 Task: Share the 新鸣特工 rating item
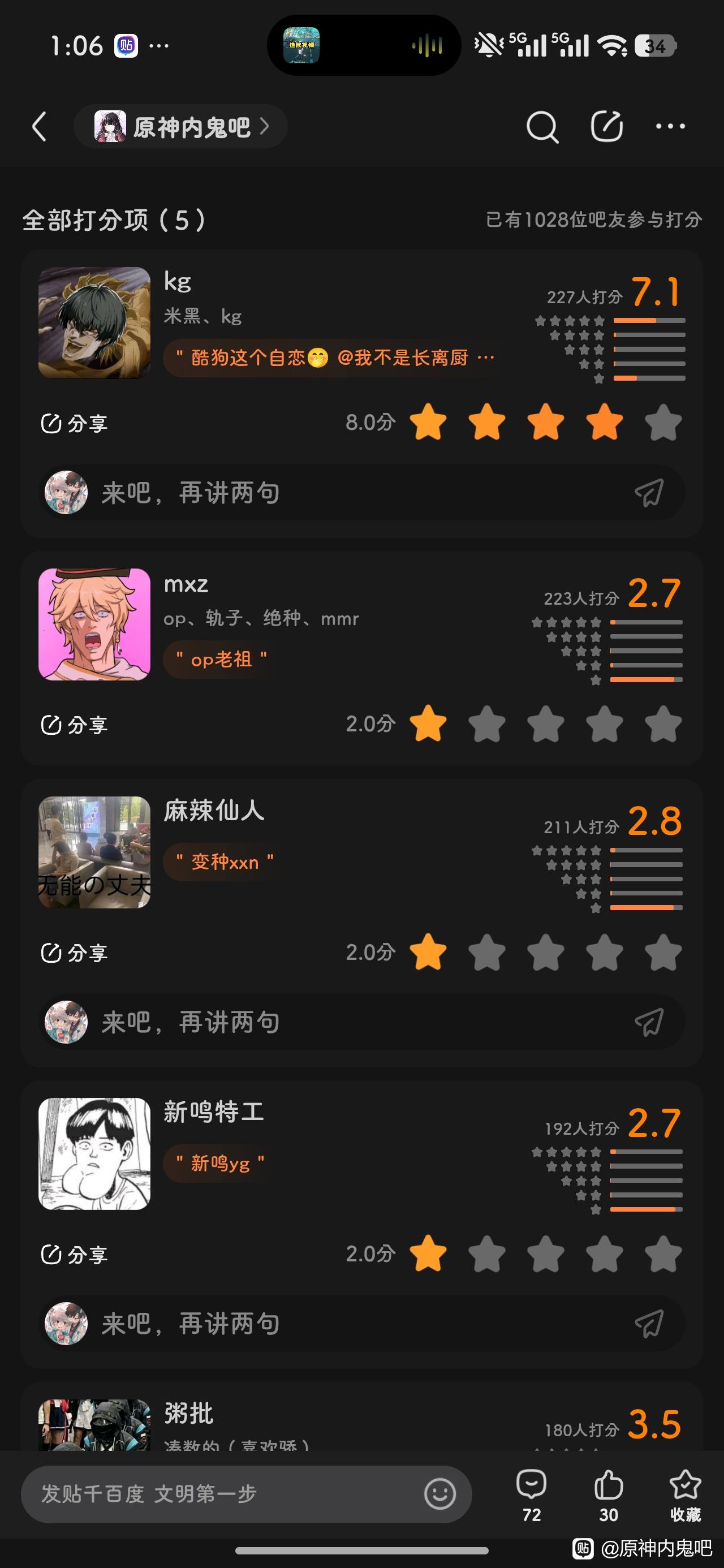(74, 1254)
